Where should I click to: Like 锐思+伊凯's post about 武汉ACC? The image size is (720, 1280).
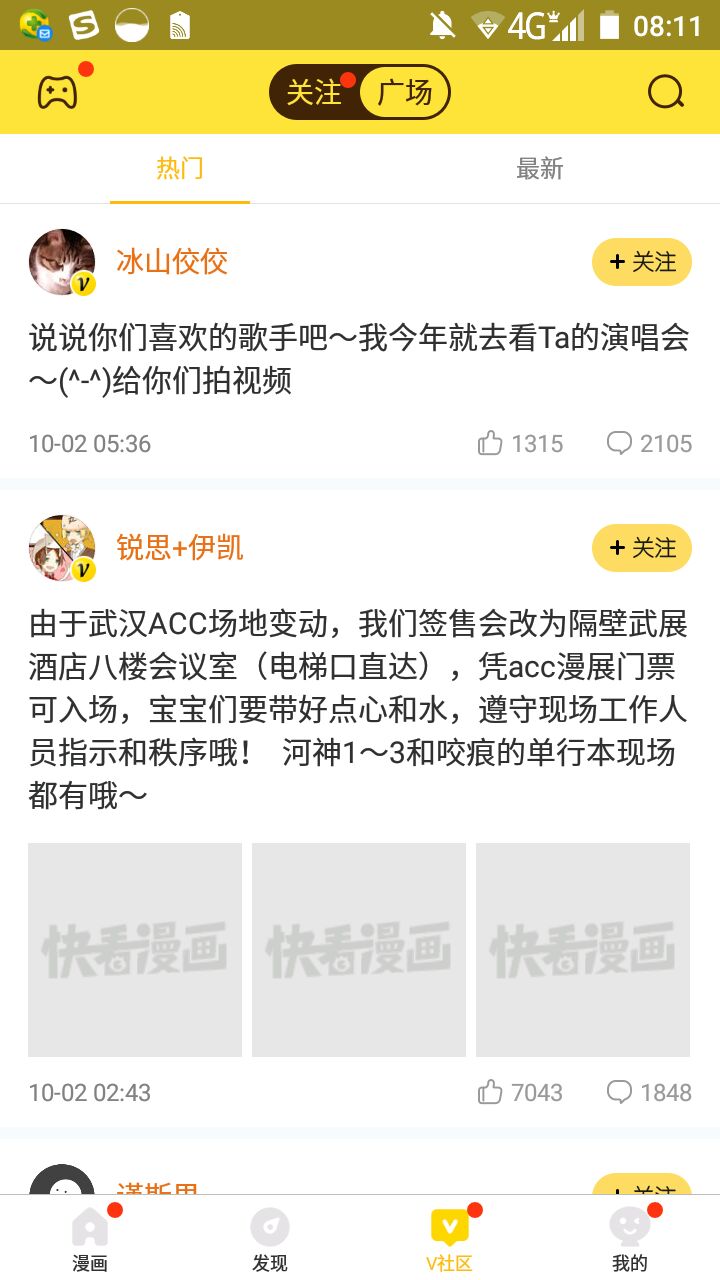pyautogui.click(x=490, y=1092)
